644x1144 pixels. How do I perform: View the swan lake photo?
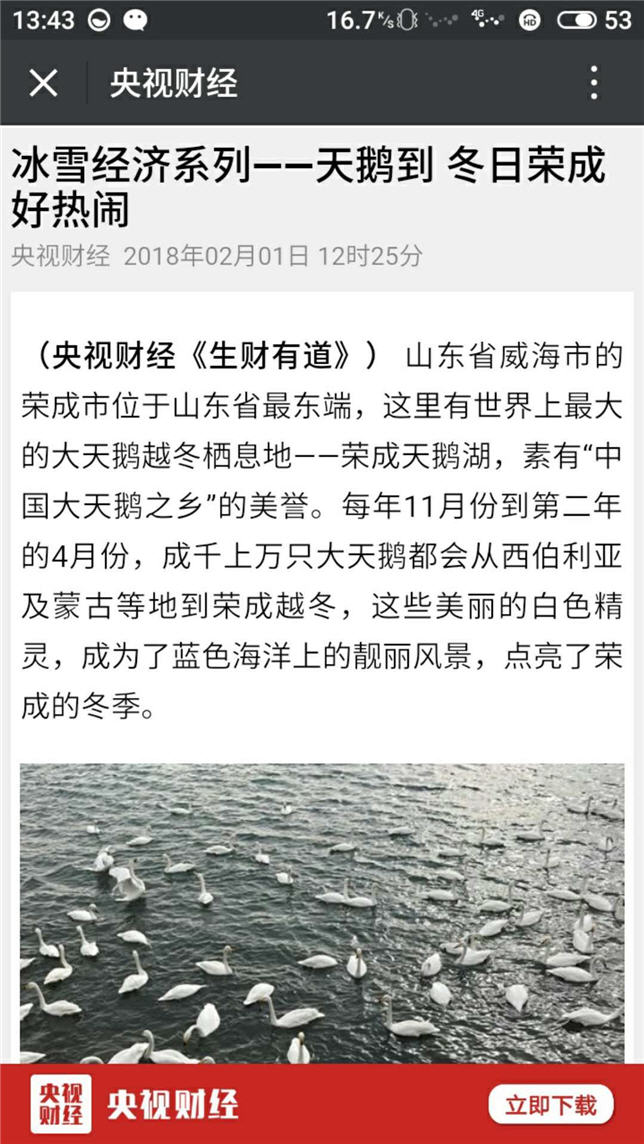[x=322, y=910]
